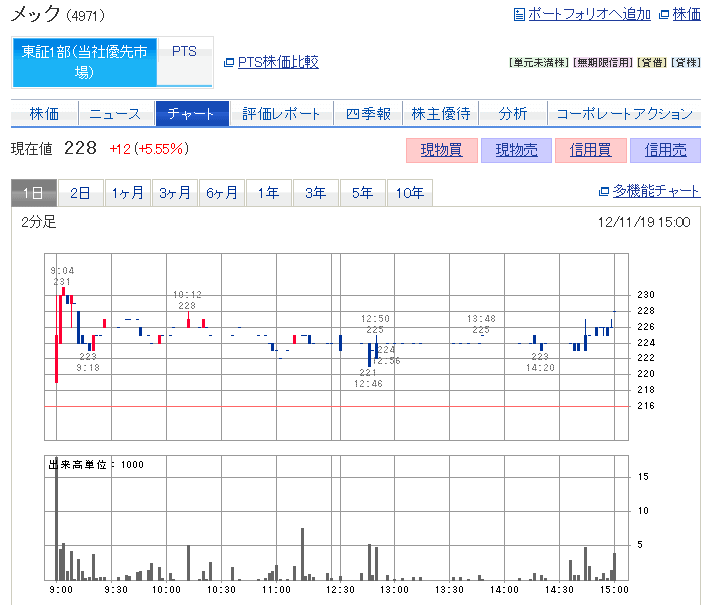Tap the 現物売 button
This screenshot has height=605, width=709.
(516, 150)
